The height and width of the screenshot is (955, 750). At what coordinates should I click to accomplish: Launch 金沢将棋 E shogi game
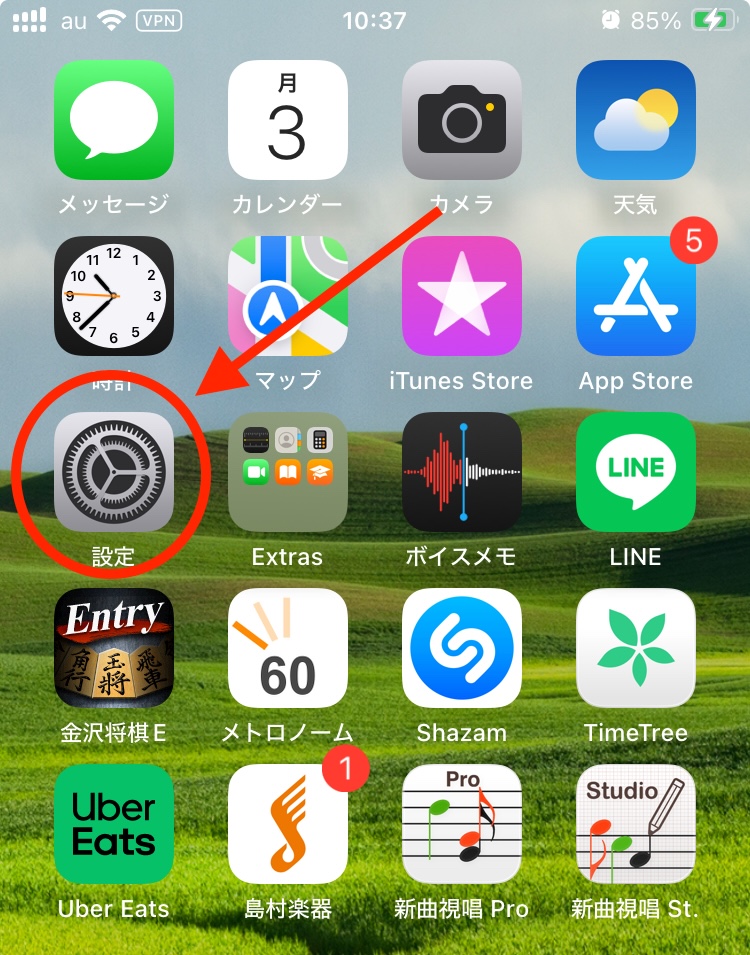[114, 648]
